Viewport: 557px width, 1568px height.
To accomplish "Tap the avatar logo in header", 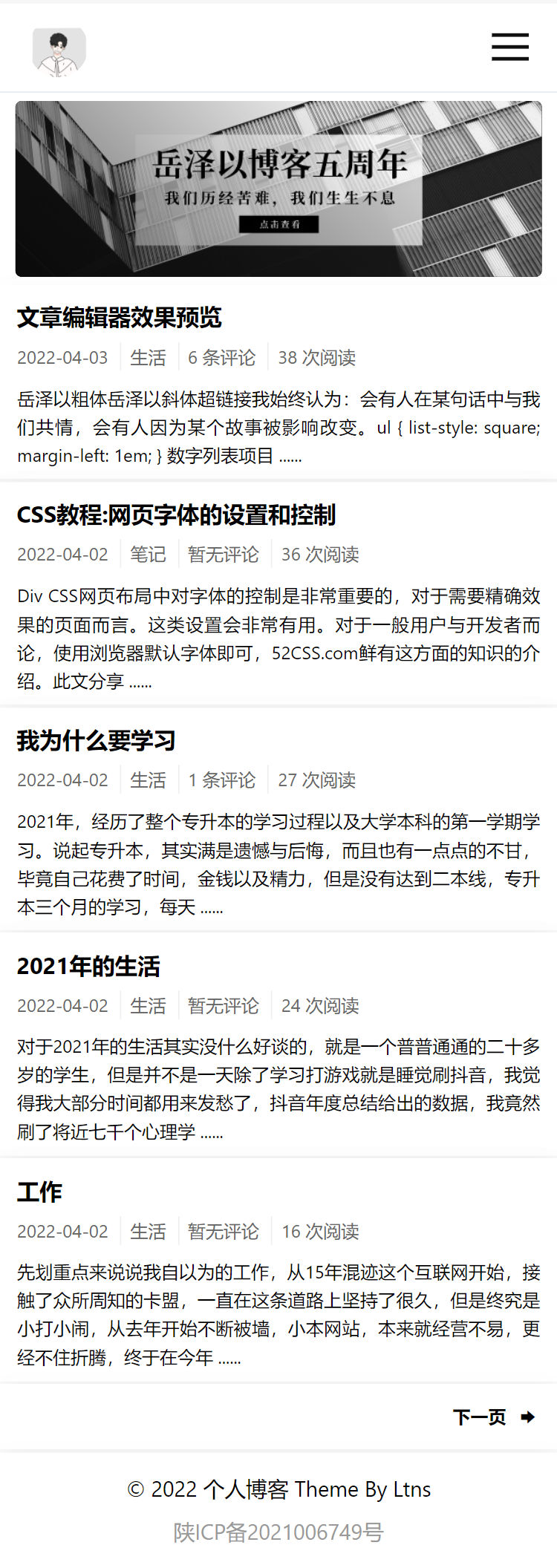I will 59,52.
